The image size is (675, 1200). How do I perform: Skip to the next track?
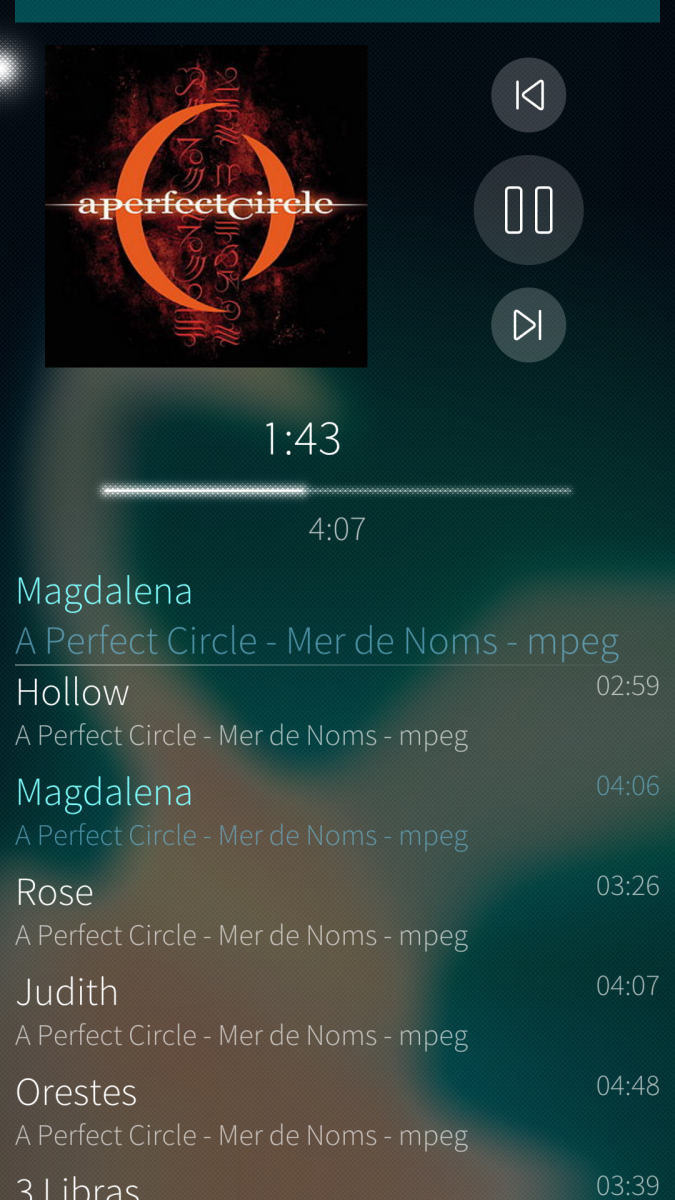[528, 325]
